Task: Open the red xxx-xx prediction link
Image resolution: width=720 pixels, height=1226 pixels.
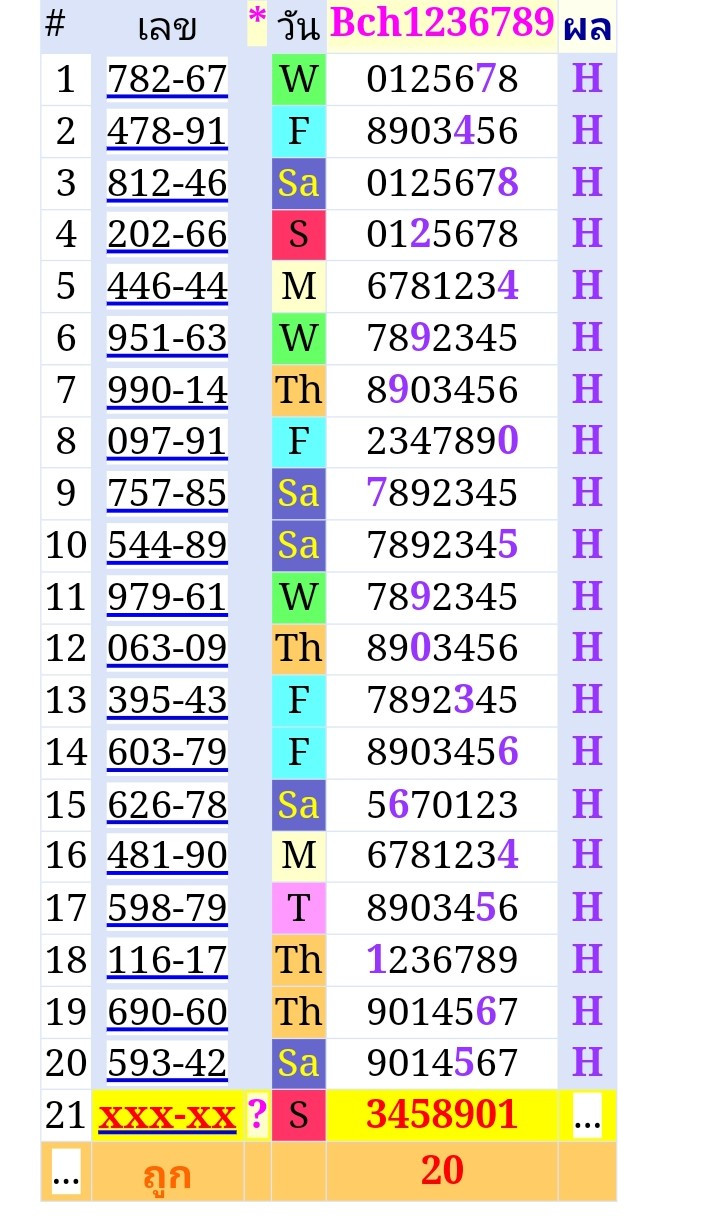Action: click(x=167, y=1116)
